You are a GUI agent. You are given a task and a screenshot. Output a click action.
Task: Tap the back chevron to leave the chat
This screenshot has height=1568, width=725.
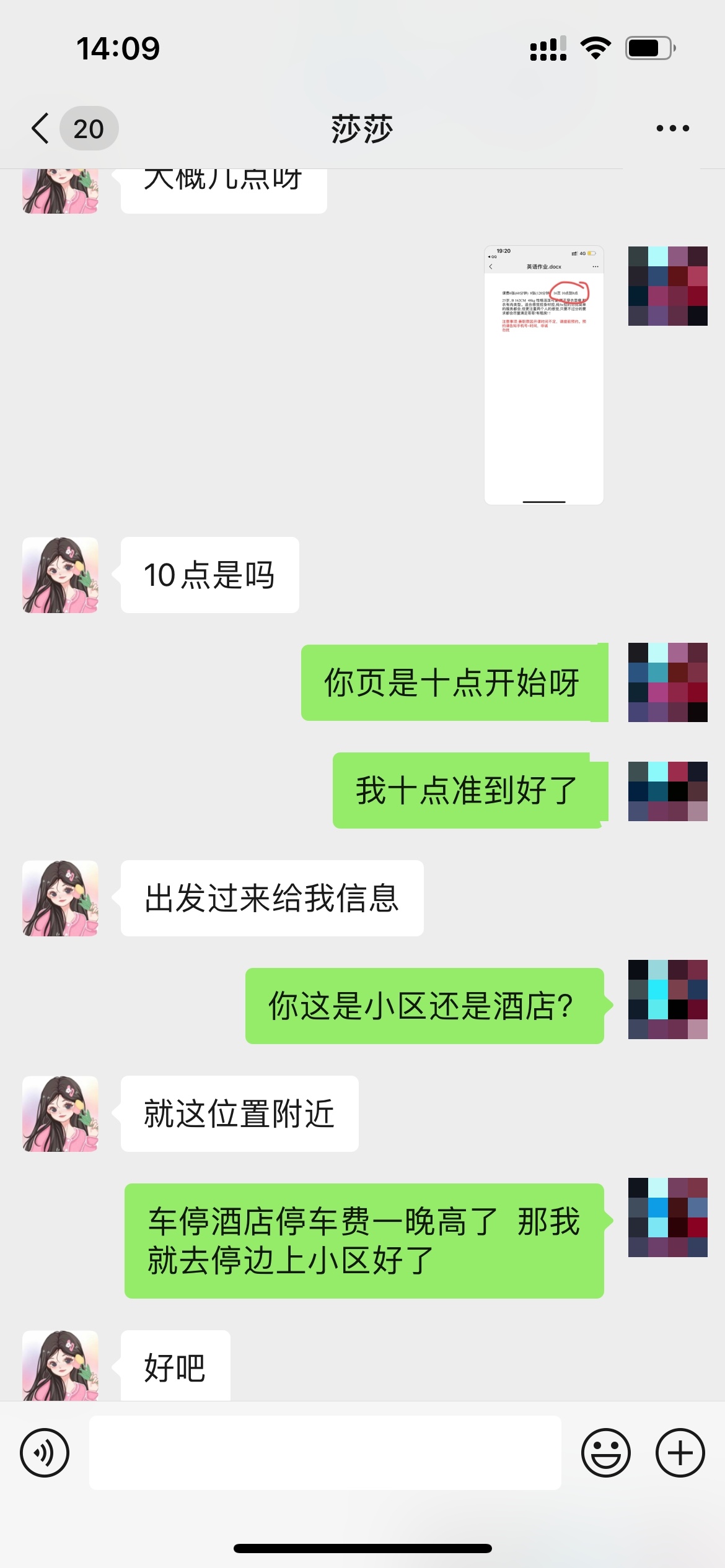[38, 128]
